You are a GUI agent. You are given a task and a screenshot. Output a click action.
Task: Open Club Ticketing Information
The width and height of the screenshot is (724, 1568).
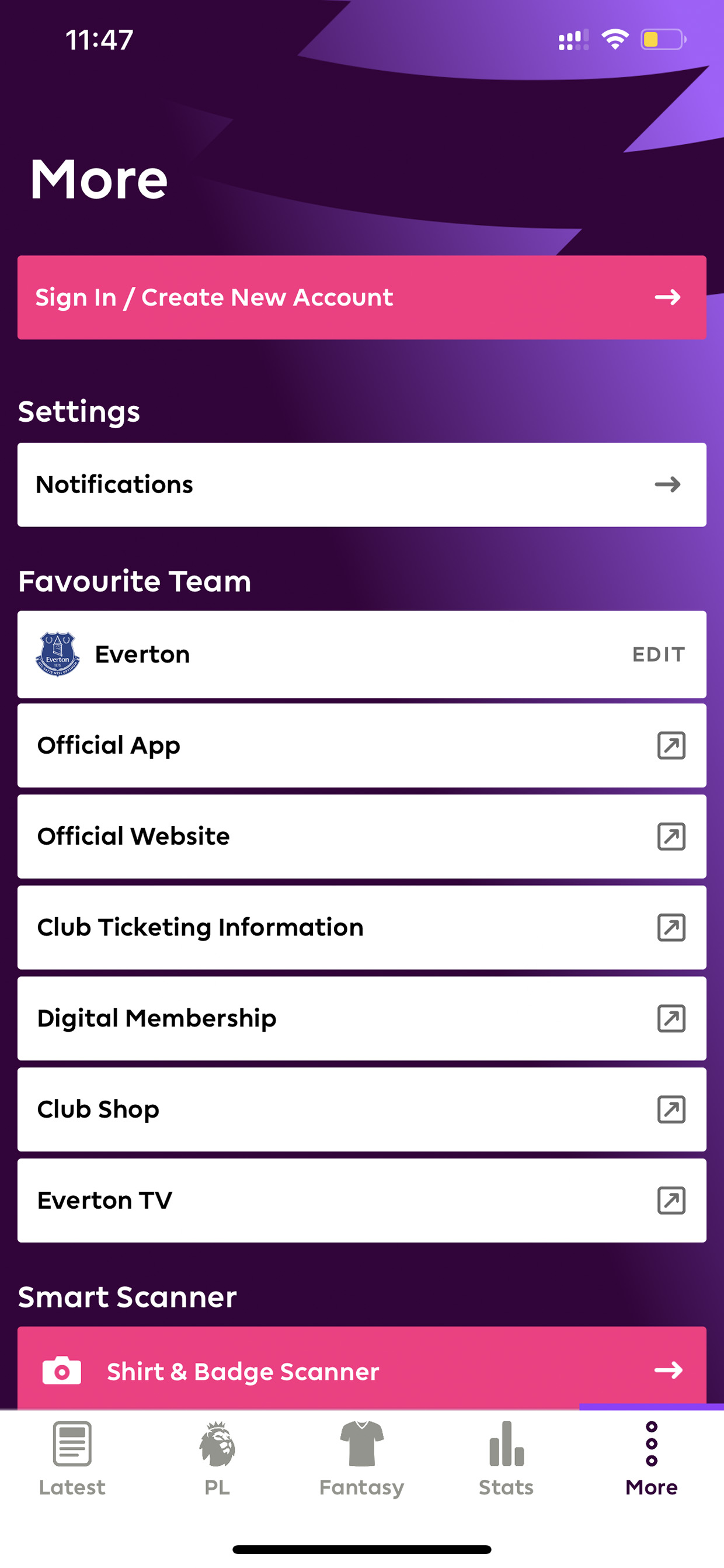tap(362, 928)
